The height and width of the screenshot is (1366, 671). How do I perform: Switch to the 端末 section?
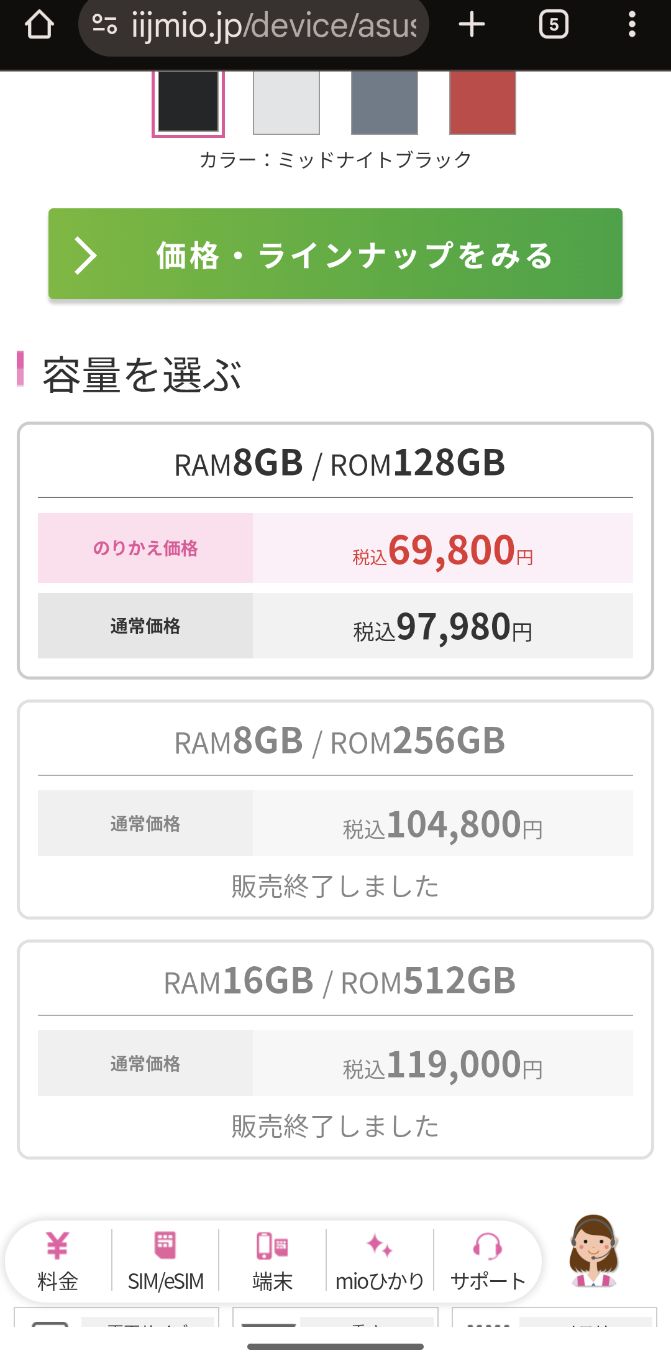[x=272, y=1261]
